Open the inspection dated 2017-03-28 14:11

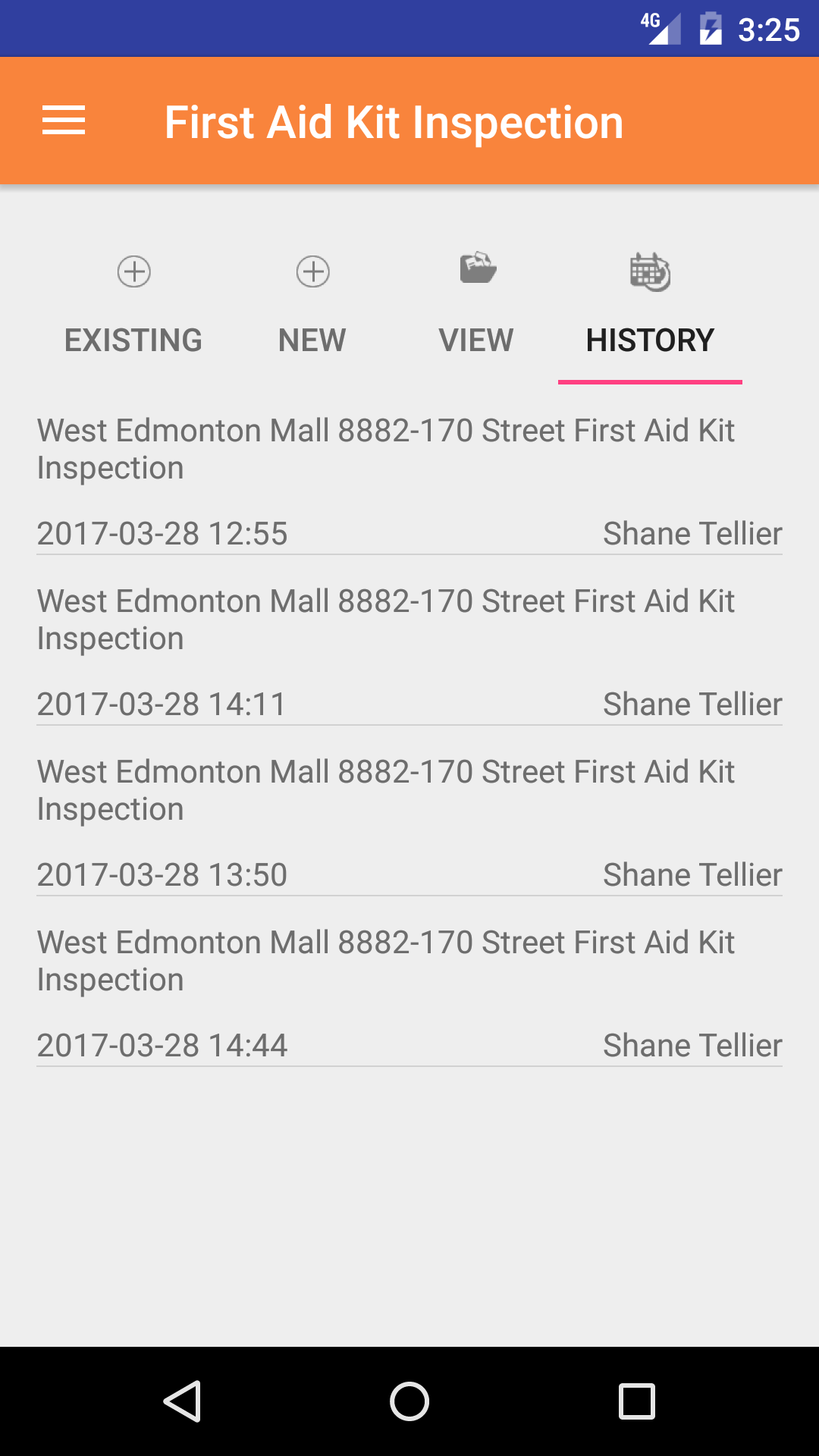click(409, 652)
